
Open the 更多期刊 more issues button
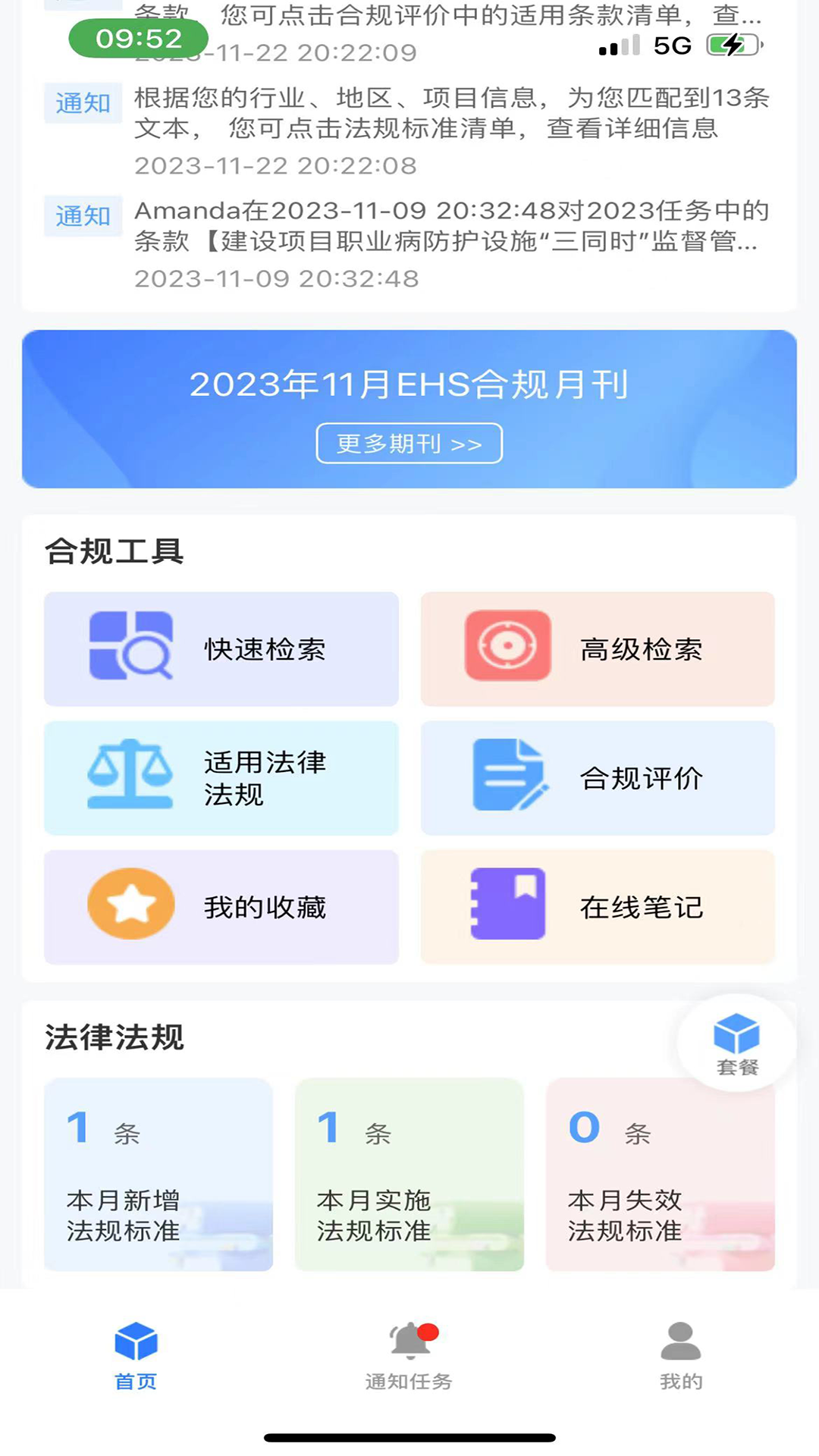(x=409, y=444)
